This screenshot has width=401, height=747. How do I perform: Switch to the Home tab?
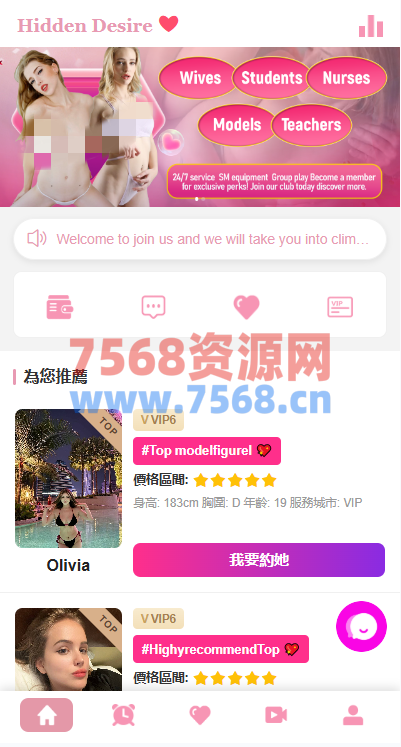[47, 715]
